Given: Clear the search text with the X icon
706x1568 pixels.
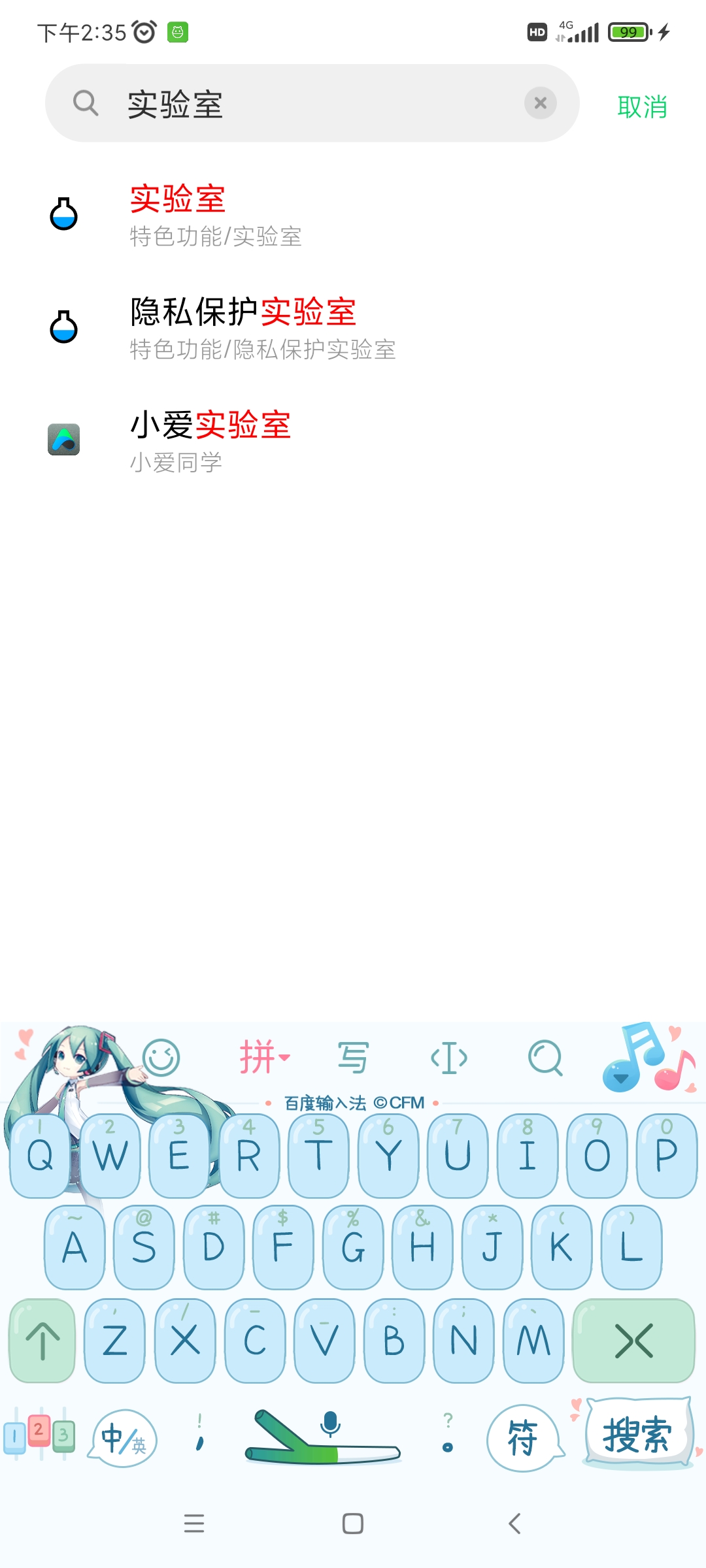Looking at the screenshot, I should point(540,103).
